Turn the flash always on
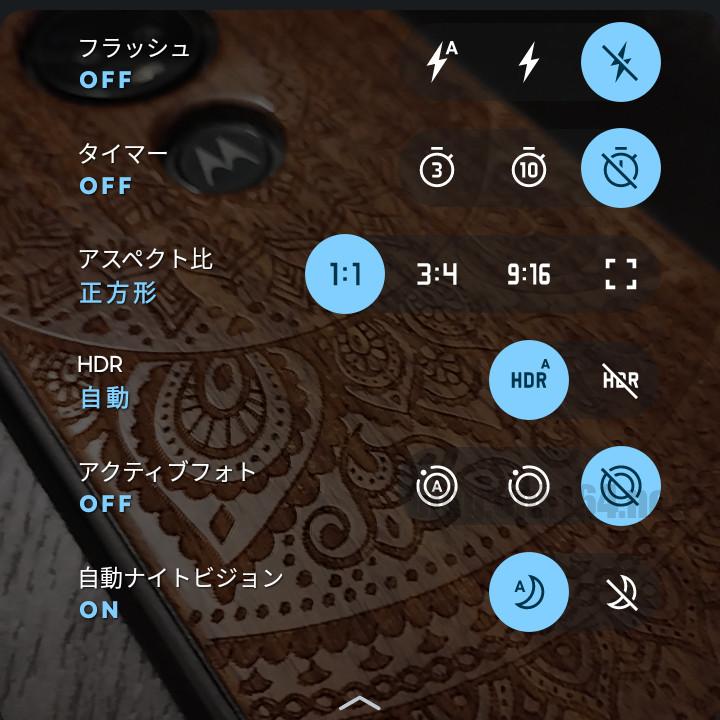Viewport: 720px width, 720px height. [528, 63]
